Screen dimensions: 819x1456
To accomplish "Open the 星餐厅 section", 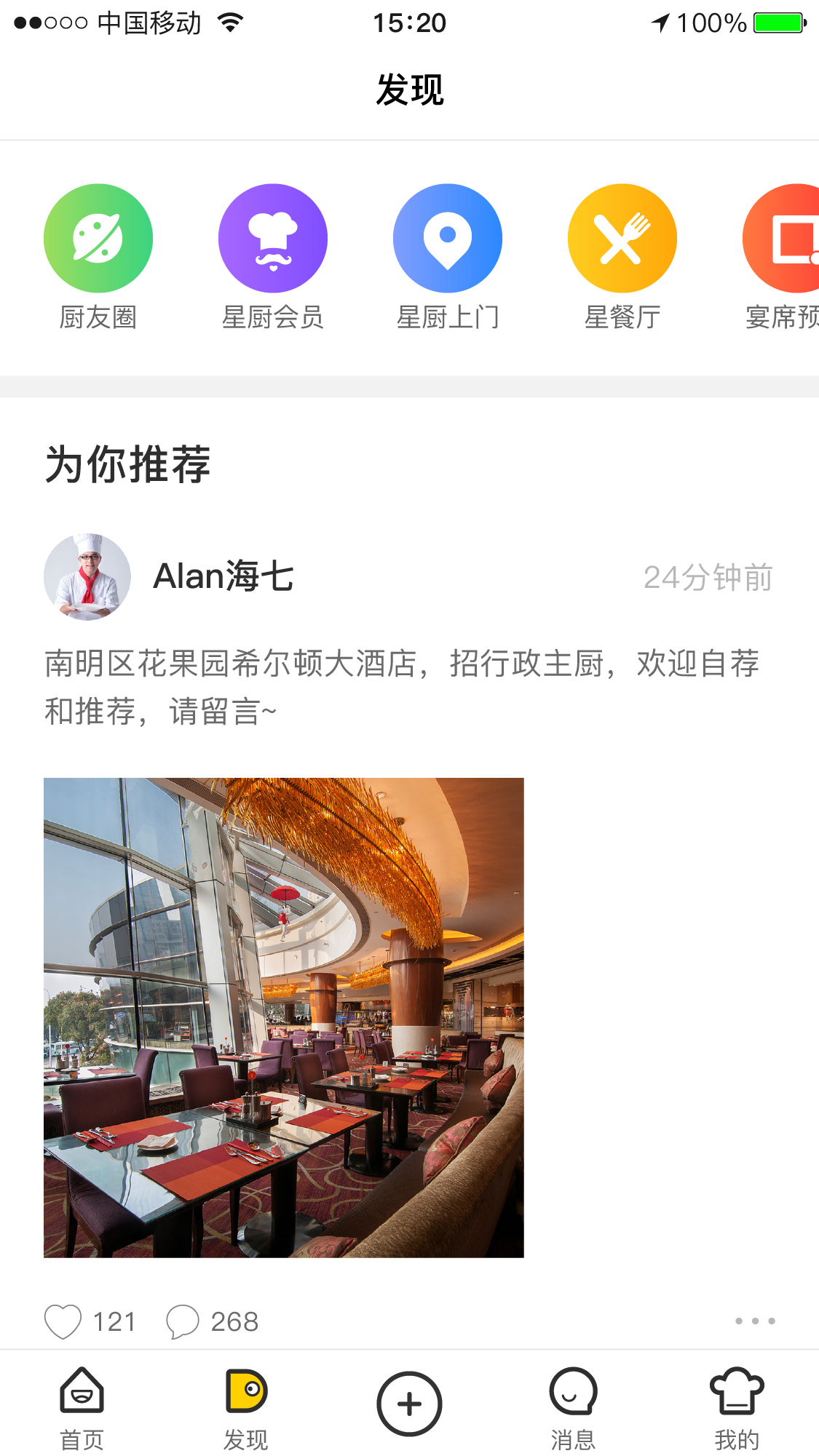I will tap(622, 239).
